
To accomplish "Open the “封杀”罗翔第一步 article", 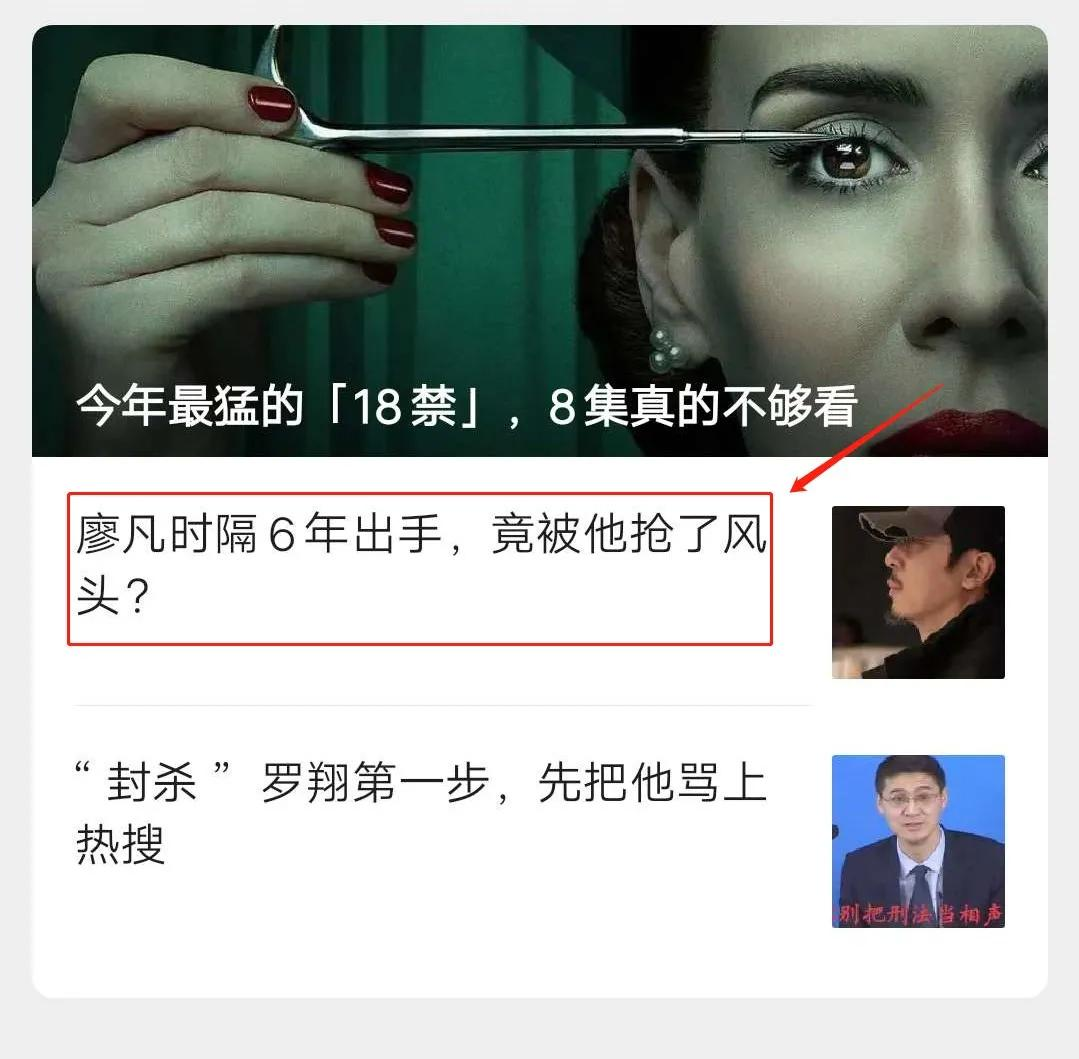I will [x=420, y=812].
